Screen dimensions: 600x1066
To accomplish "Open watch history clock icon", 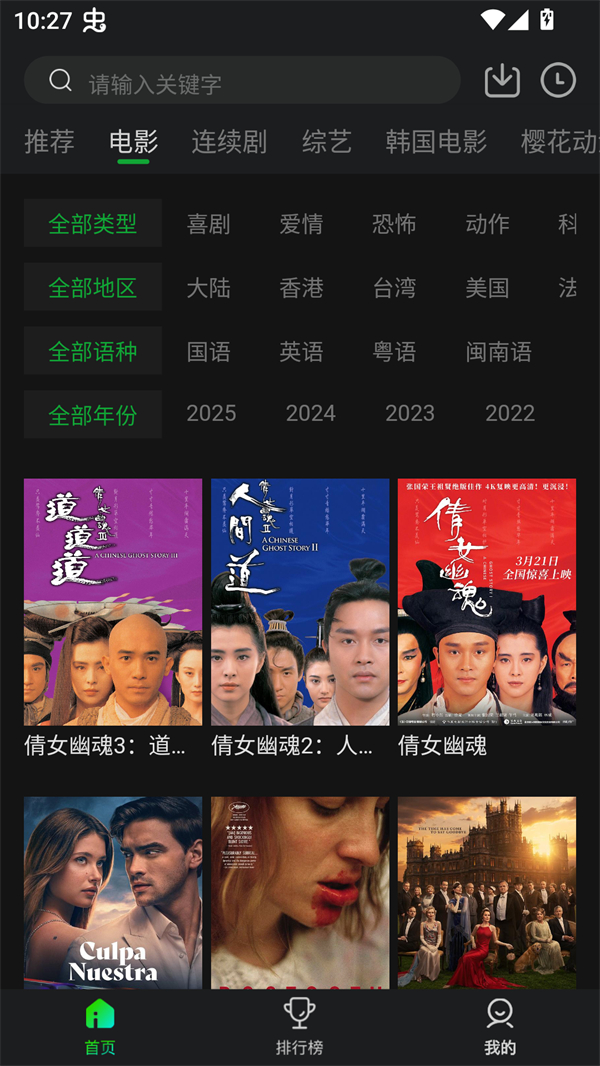I will (x=558, y=81).
